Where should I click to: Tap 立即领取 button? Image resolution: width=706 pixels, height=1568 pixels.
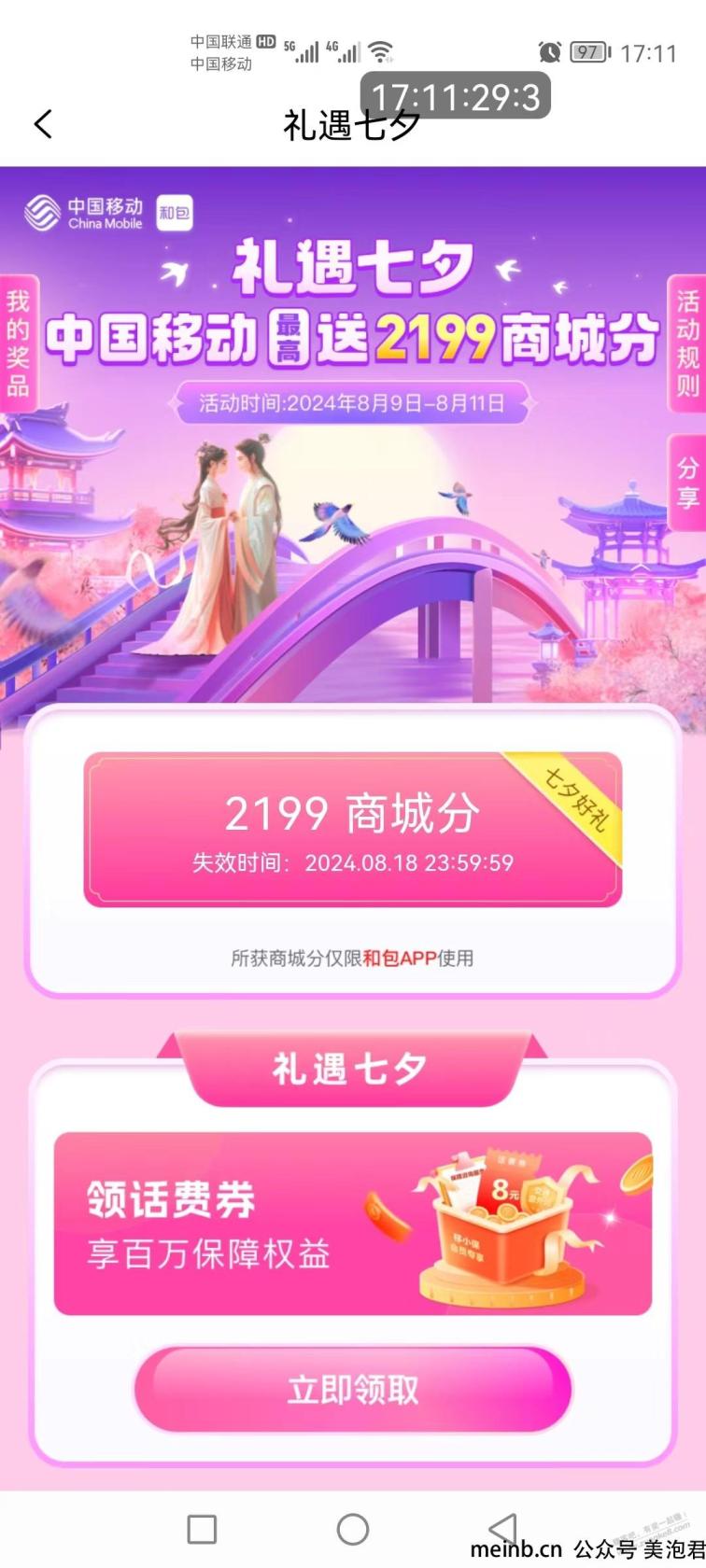[352, 1390]
